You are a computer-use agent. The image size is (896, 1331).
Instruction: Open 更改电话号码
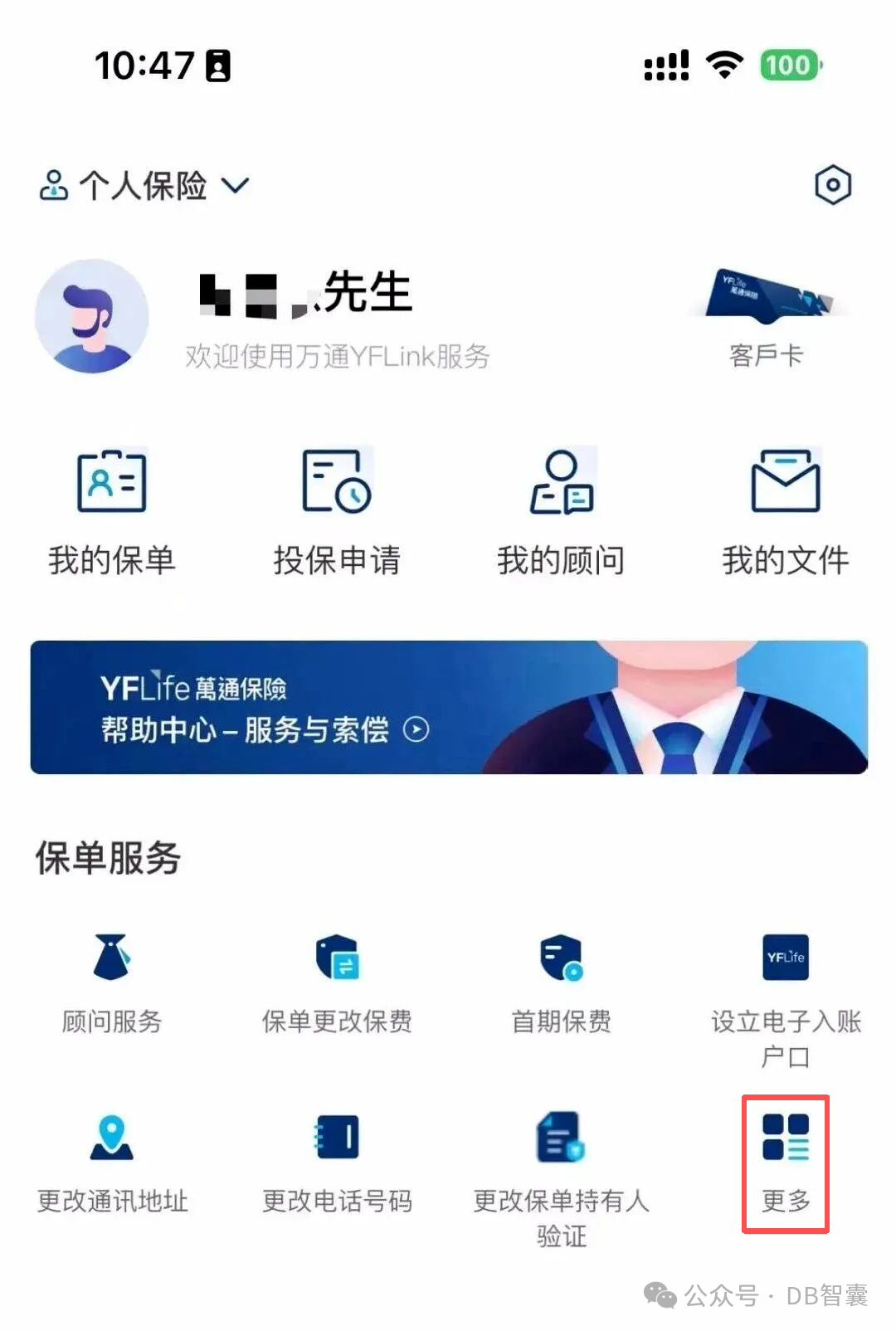[x=337, y=1164]
